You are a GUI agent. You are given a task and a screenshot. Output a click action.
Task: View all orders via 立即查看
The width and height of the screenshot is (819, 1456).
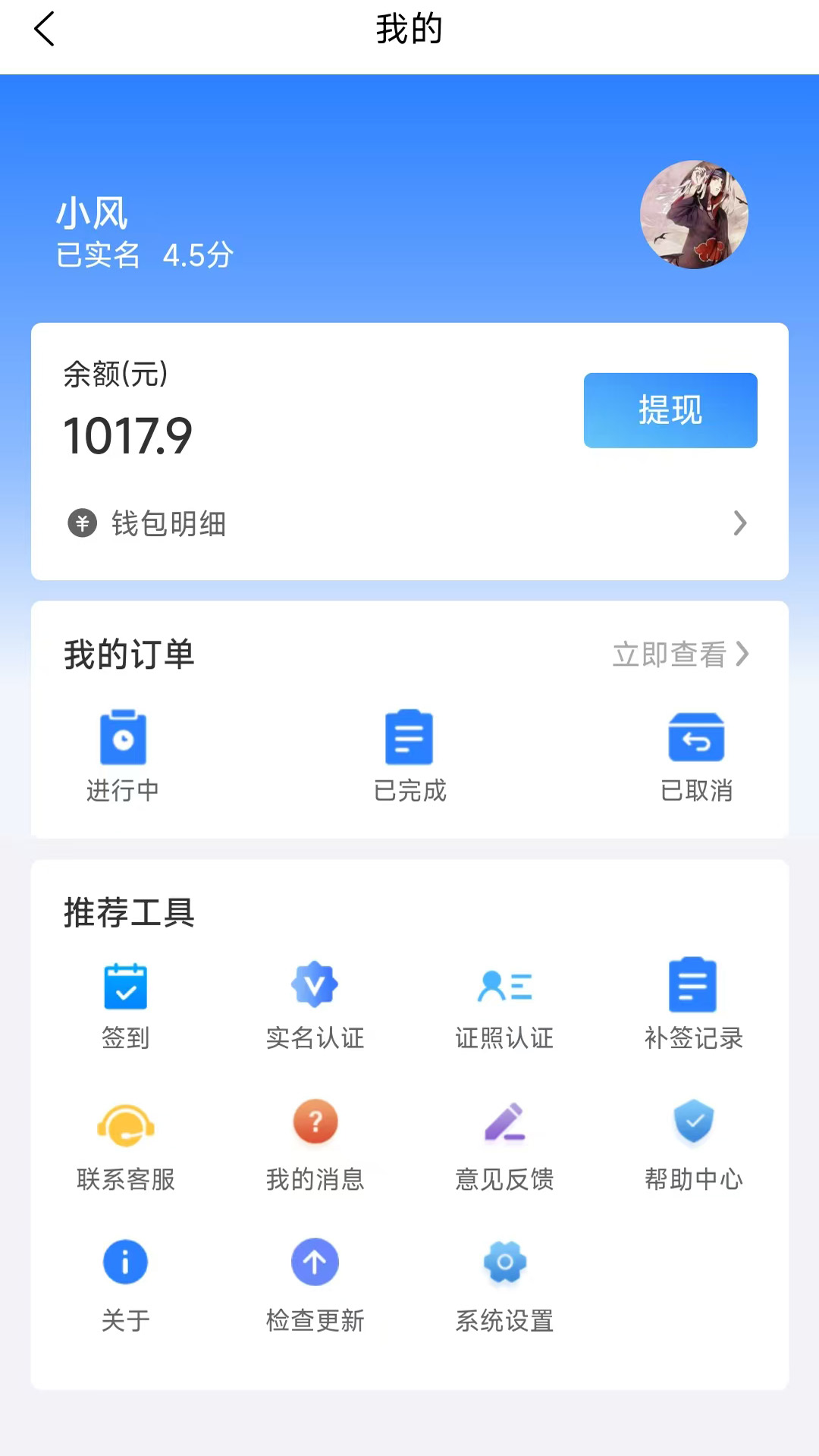coord(679,654)
